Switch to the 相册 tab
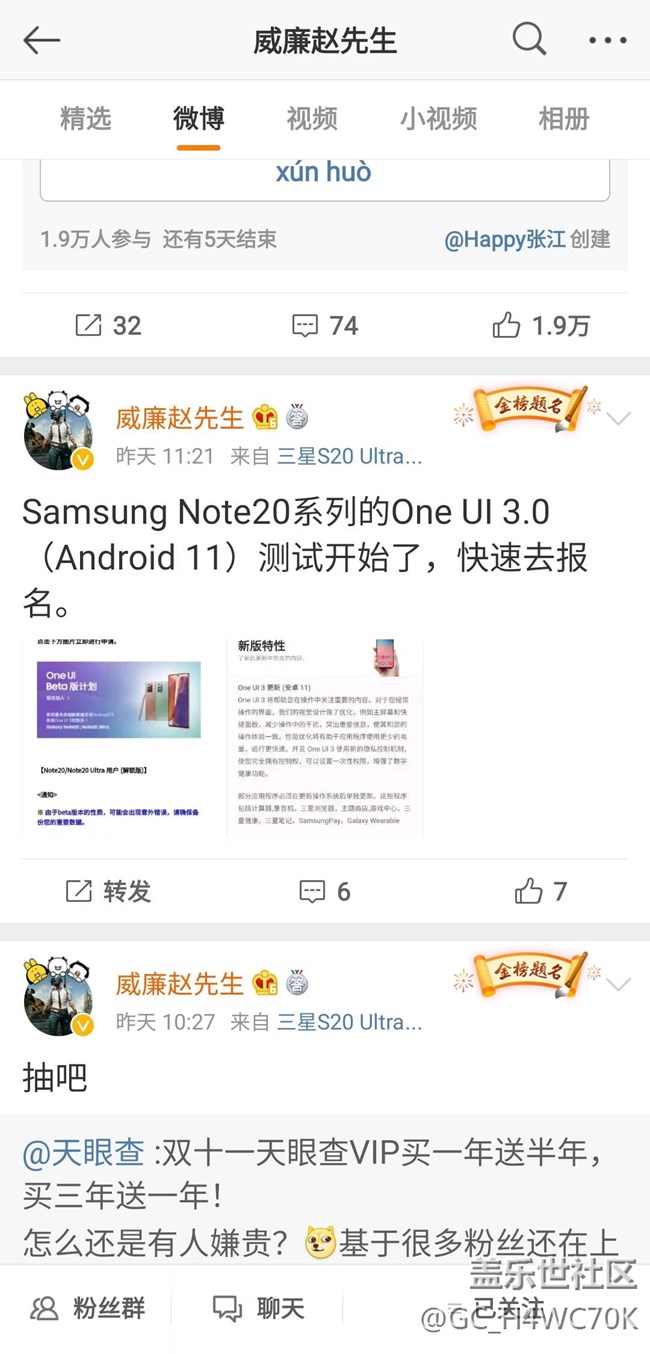Viewport: 650px width, 1354px height. (564, 118)
